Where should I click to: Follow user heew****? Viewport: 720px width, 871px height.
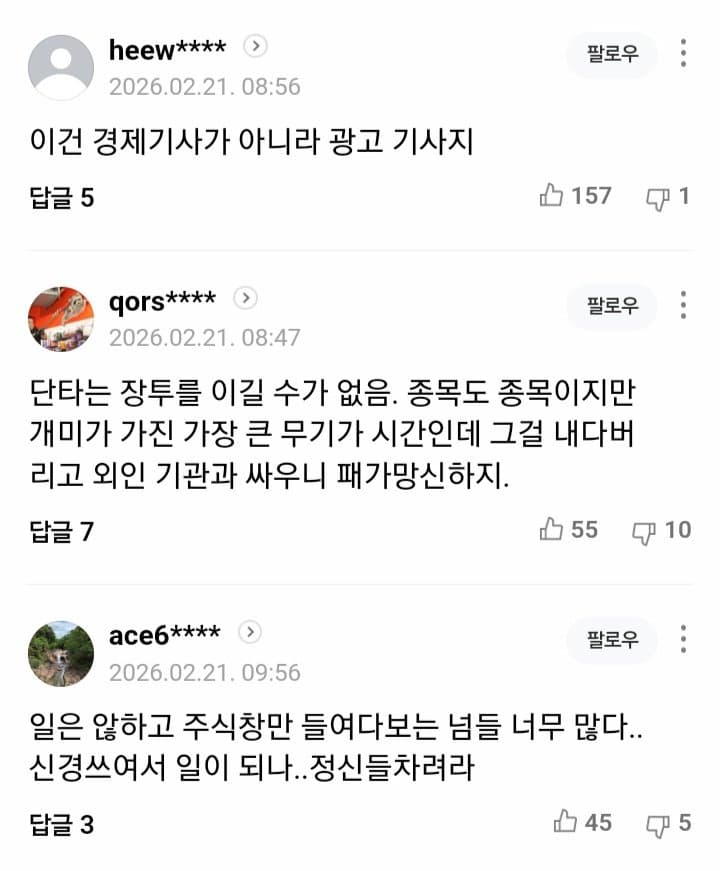(611, 55)
